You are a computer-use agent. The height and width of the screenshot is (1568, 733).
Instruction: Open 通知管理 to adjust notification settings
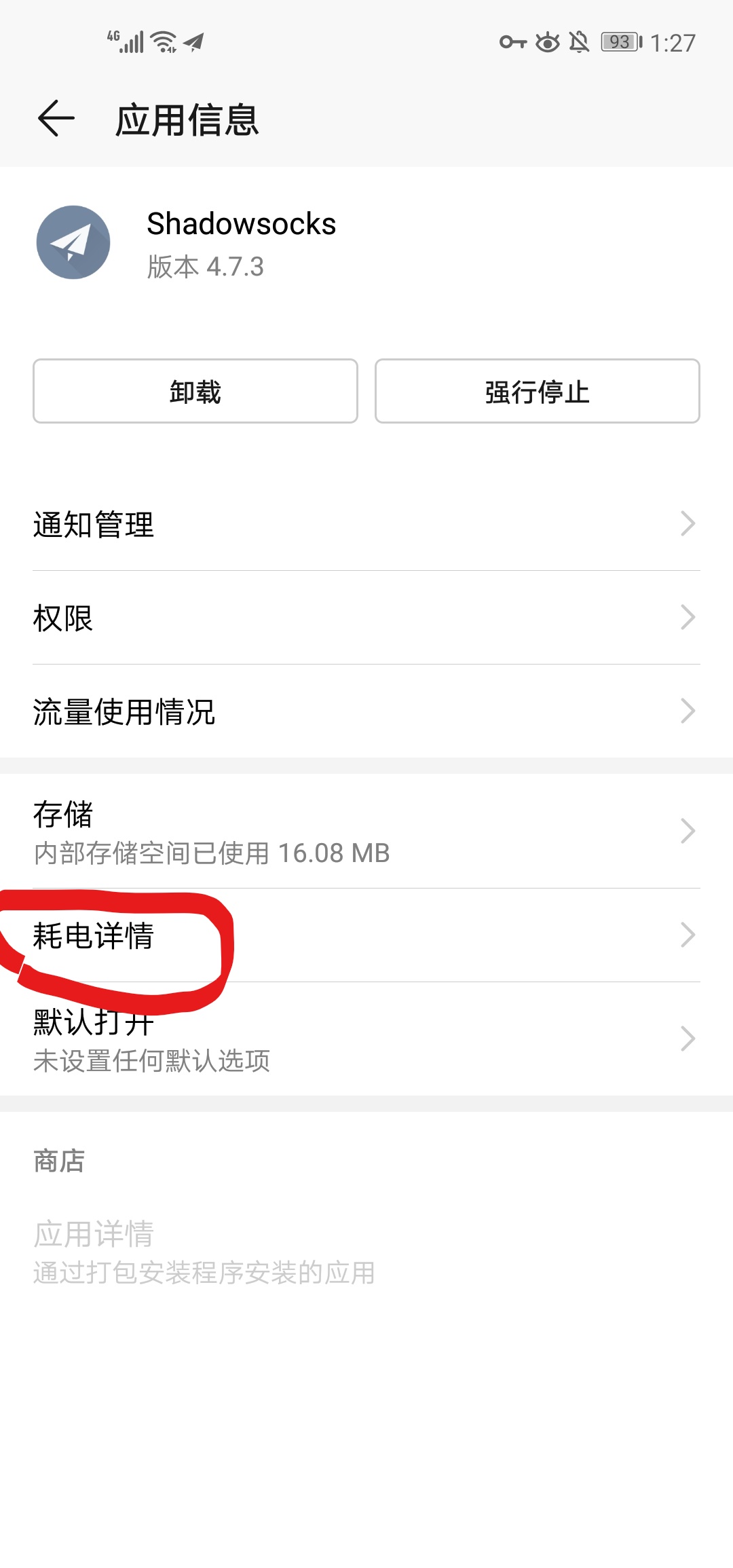pos(366,523)
